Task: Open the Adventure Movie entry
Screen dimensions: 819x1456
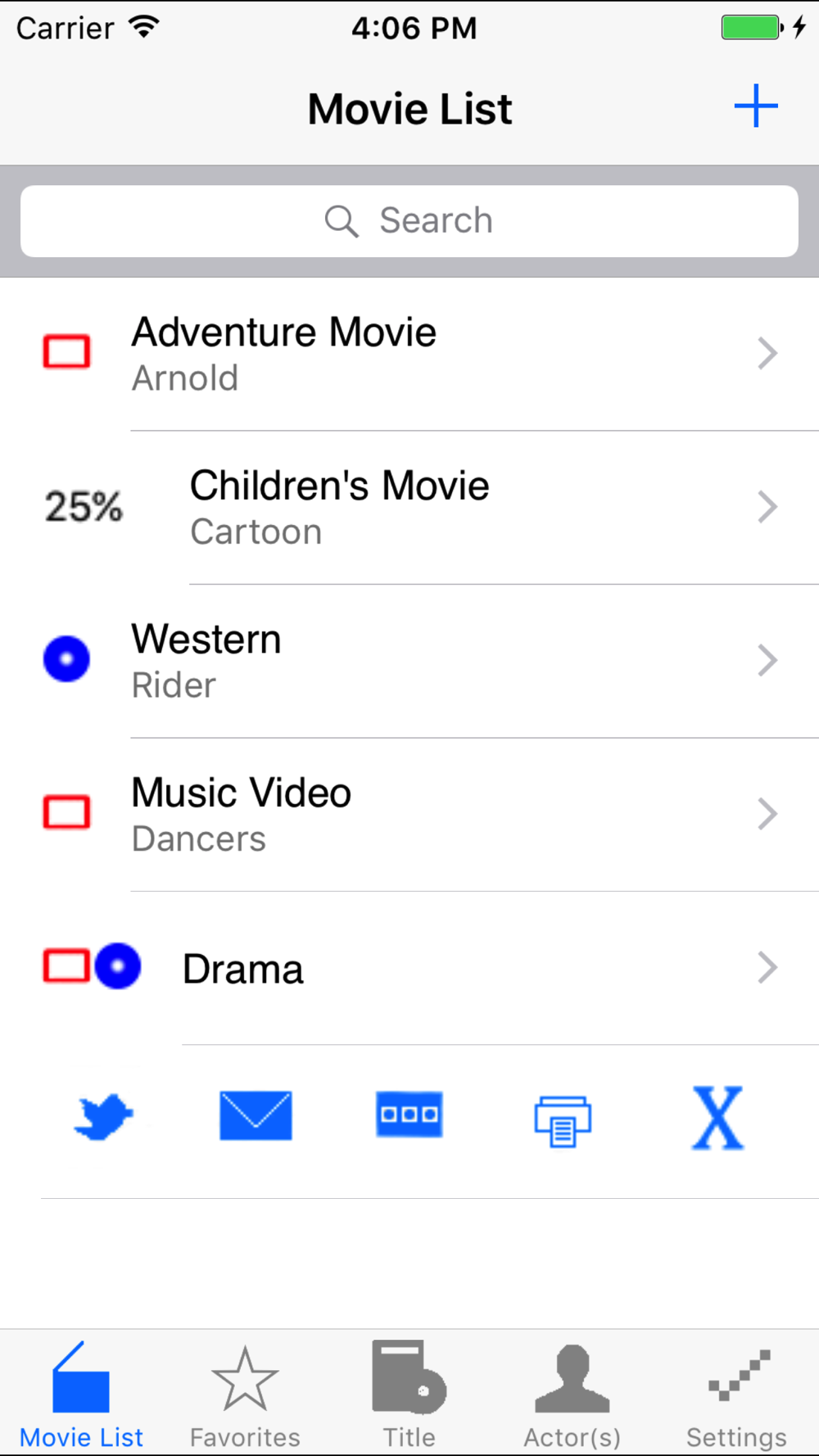Action: (x=409, y=354)
